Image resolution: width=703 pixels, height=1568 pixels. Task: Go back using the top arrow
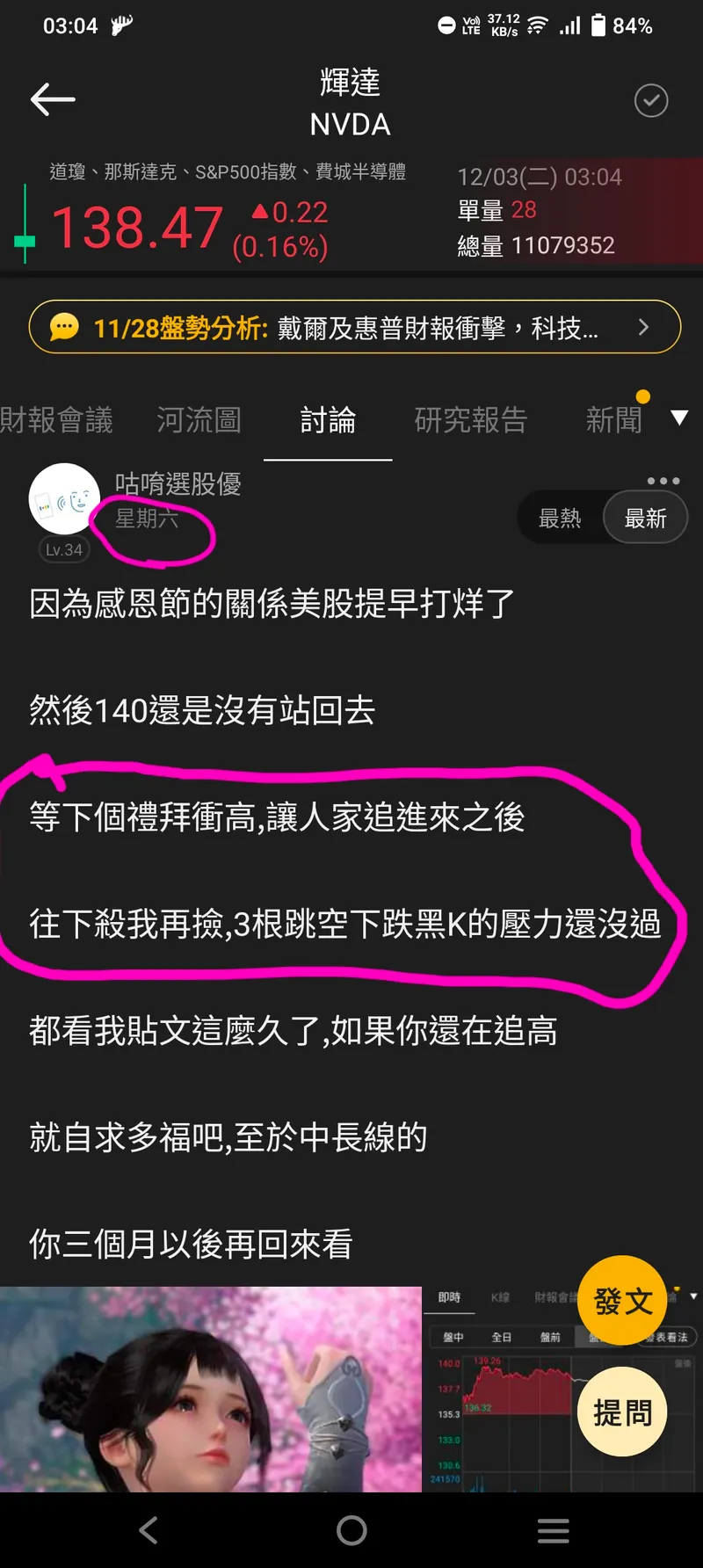53,100
